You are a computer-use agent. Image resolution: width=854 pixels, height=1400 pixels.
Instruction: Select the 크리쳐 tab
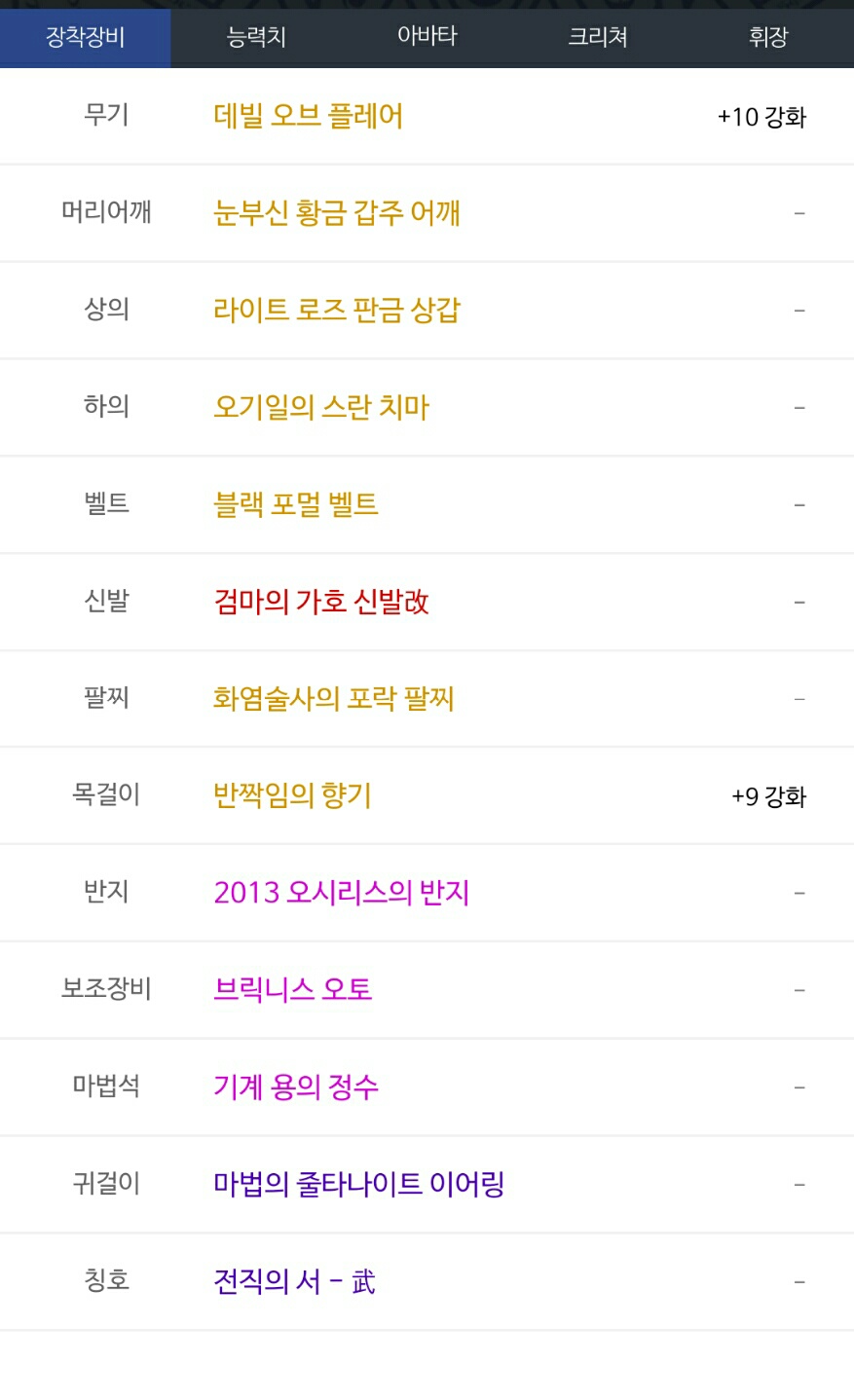598,38
